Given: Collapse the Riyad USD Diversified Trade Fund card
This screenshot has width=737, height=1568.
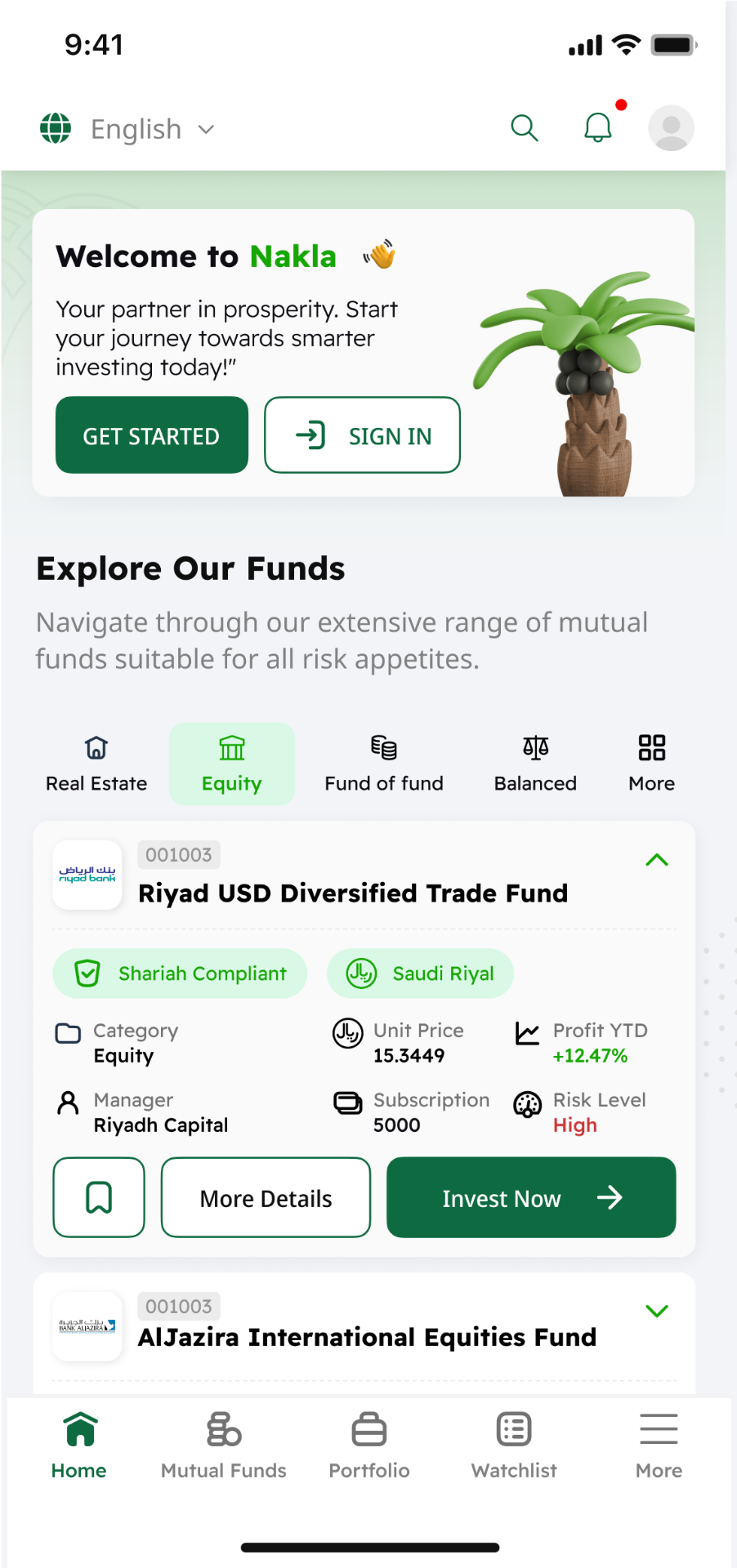Looking at the screenshot, I should pyautogui.click(x=656, y=859).
